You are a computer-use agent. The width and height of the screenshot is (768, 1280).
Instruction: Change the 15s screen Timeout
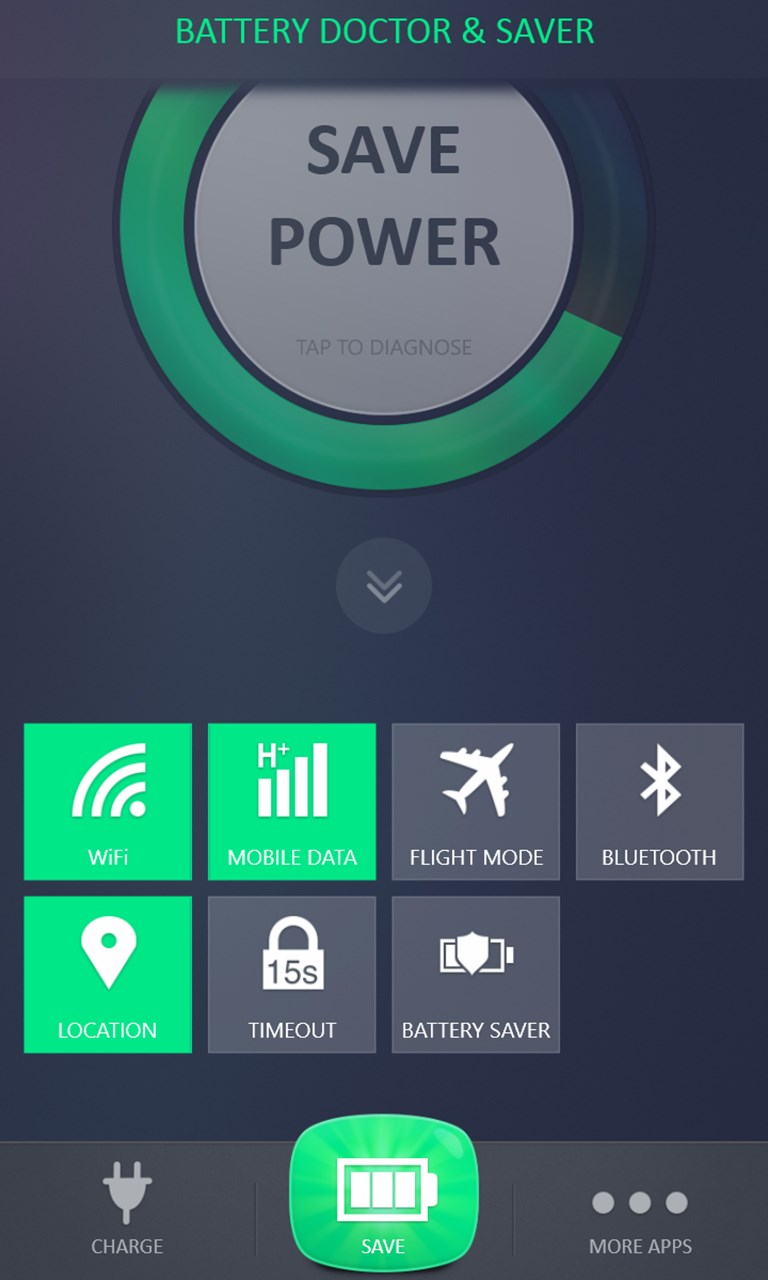292,975
